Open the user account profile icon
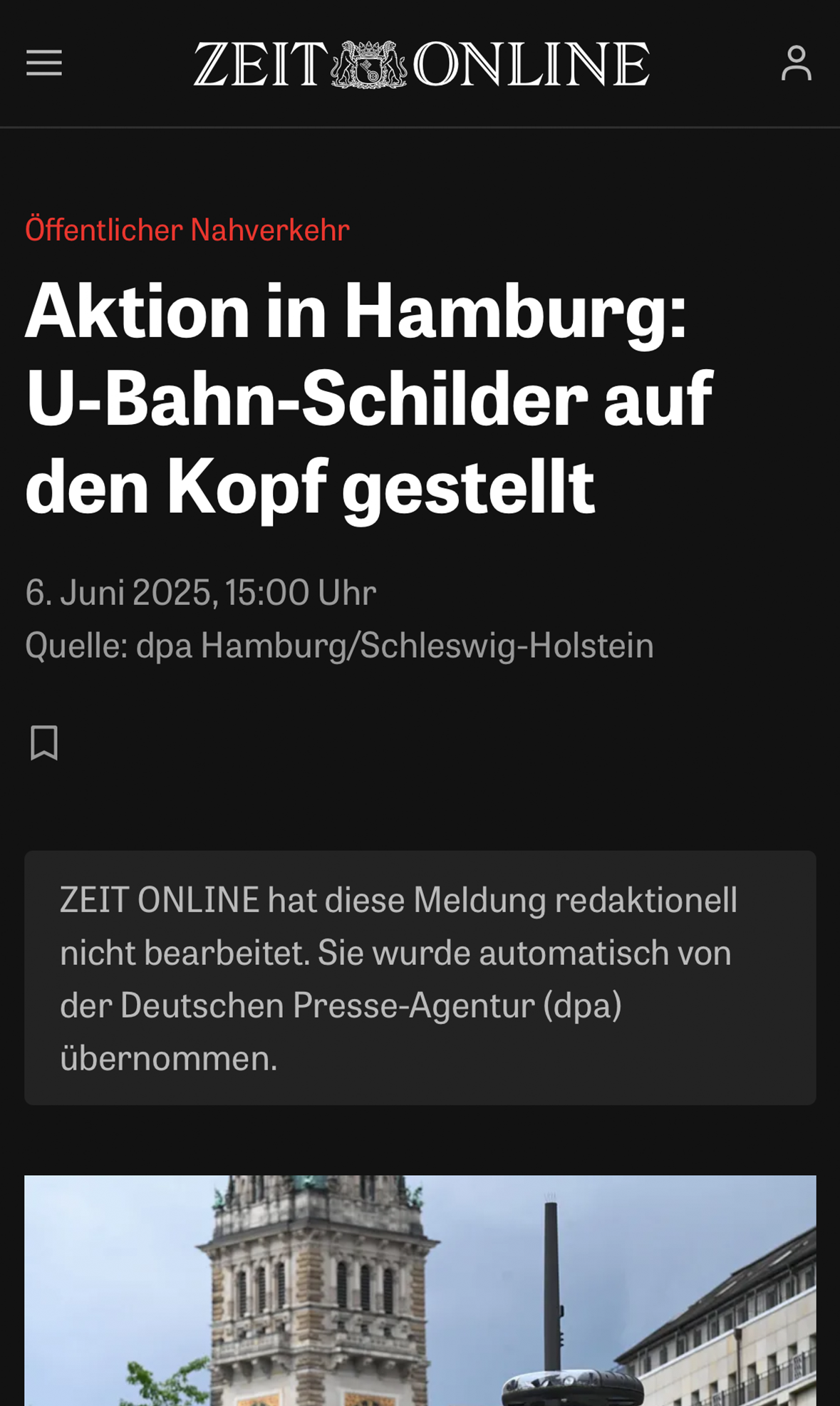840x1406 pixels. (x=796, y=63)
